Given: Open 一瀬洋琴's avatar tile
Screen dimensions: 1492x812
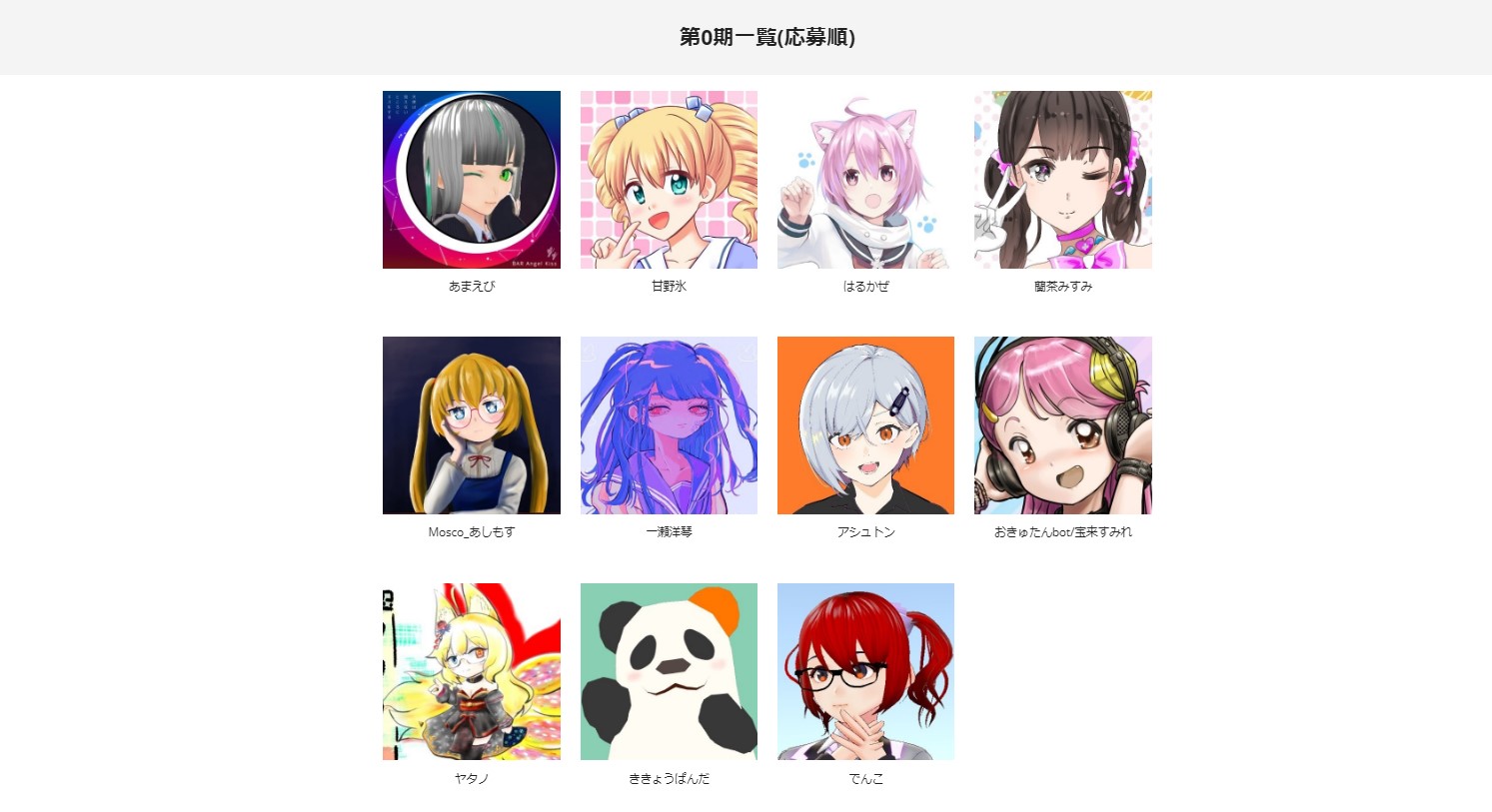Looking at the screenshot, I should click(669, 425).
